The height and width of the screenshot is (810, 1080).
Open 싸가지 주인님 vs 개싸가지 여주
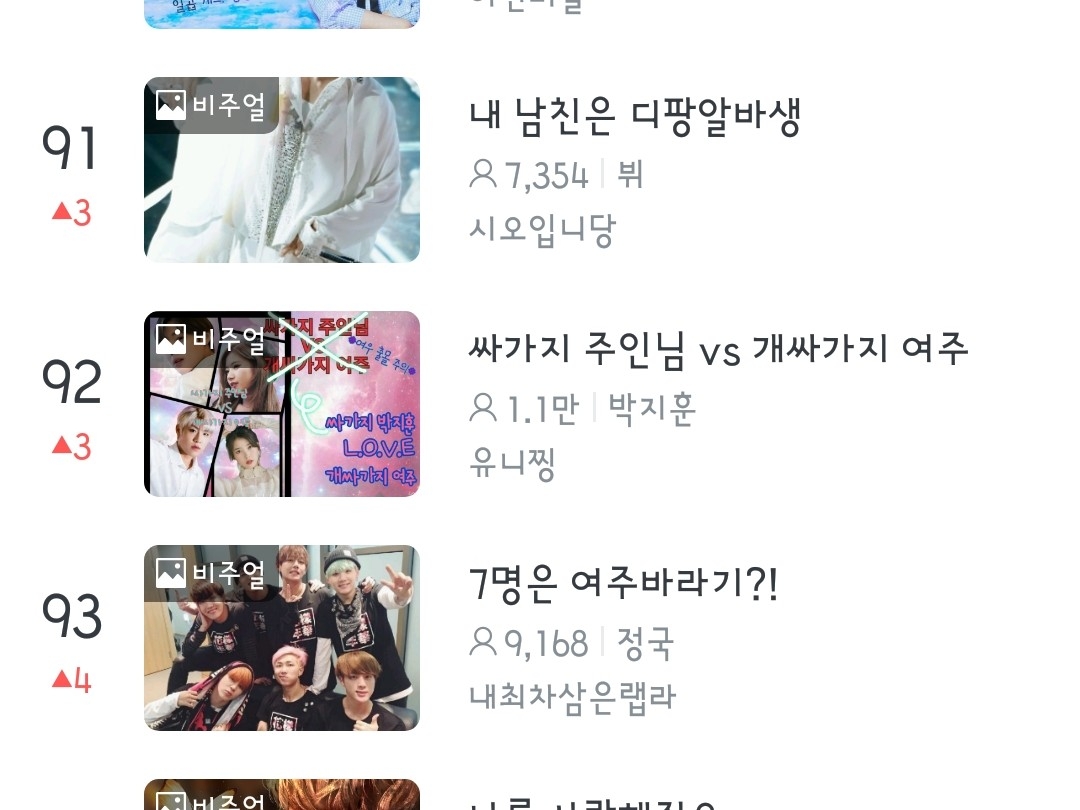718,350
